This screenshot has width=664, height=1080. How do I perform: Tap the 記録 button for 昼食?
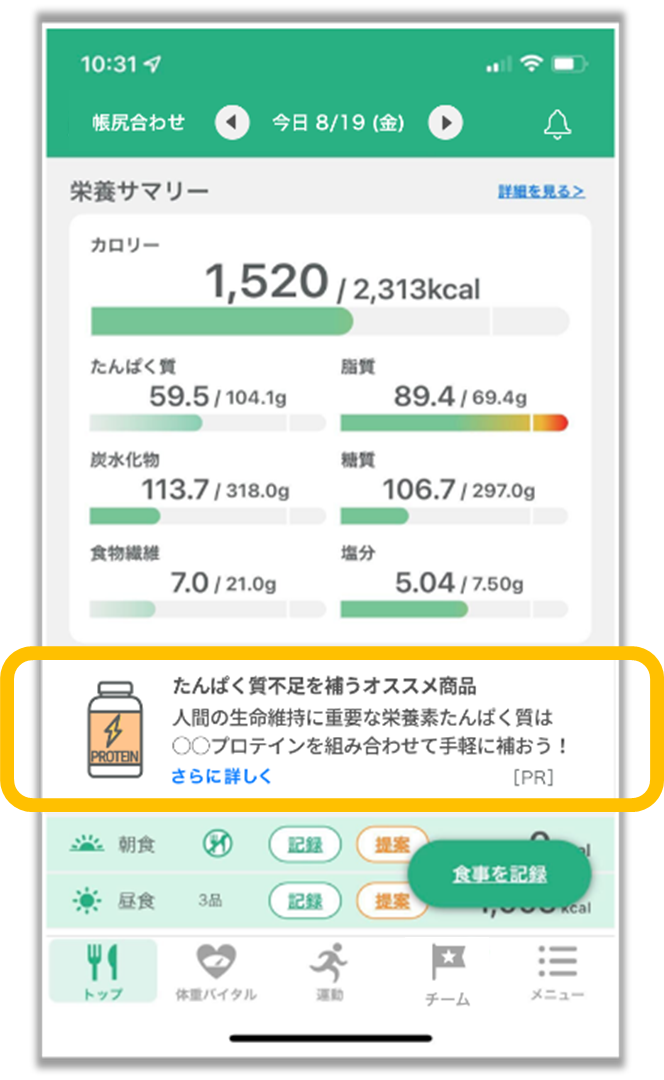tap(304, 901)
